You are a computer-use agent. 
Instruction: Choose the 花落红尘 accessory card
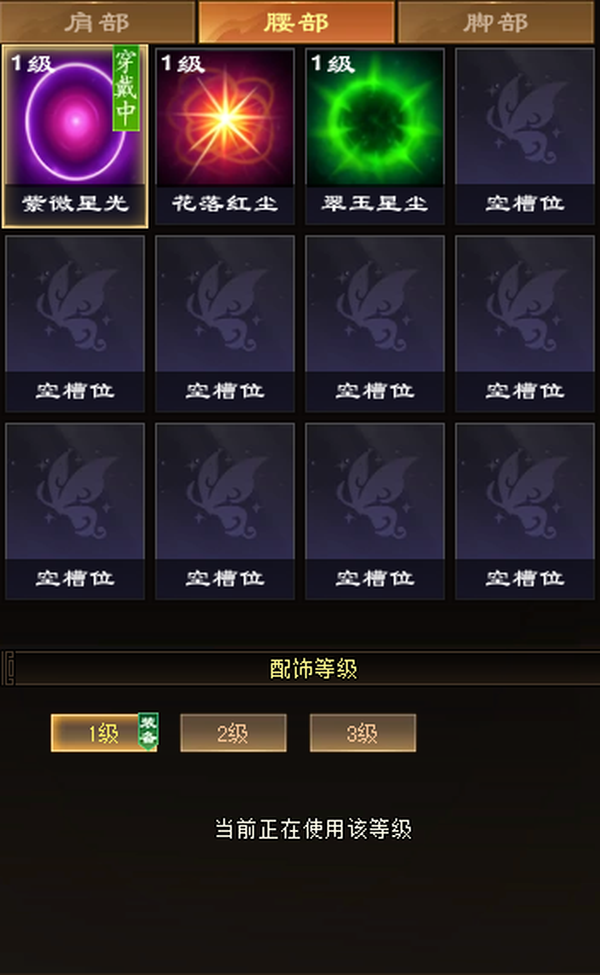[225, 136]
